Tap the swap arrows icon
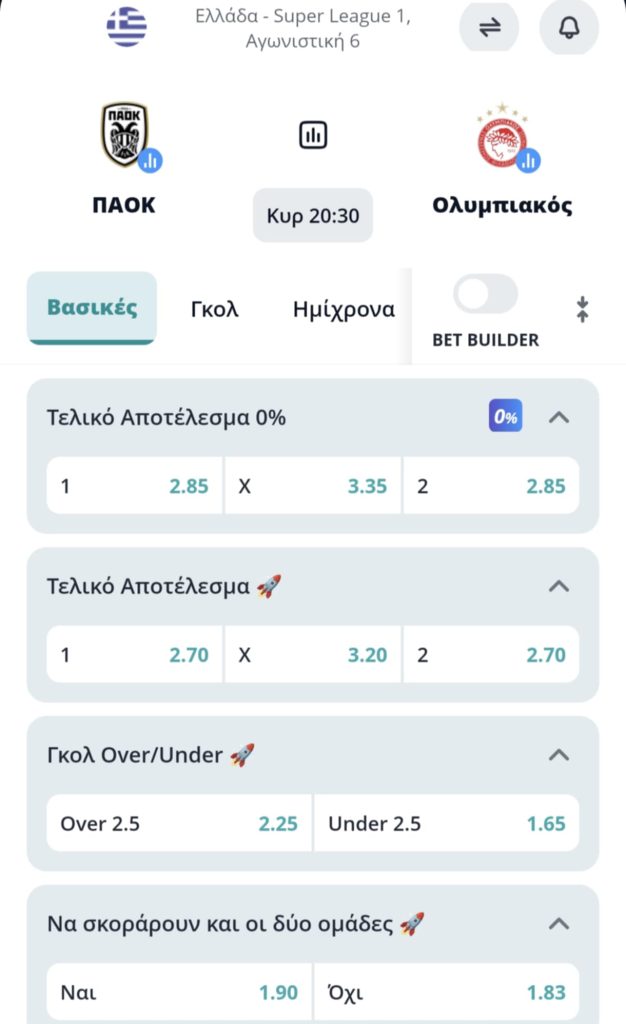The width and height of the screenshot is (626, 1024). [489, 27]
